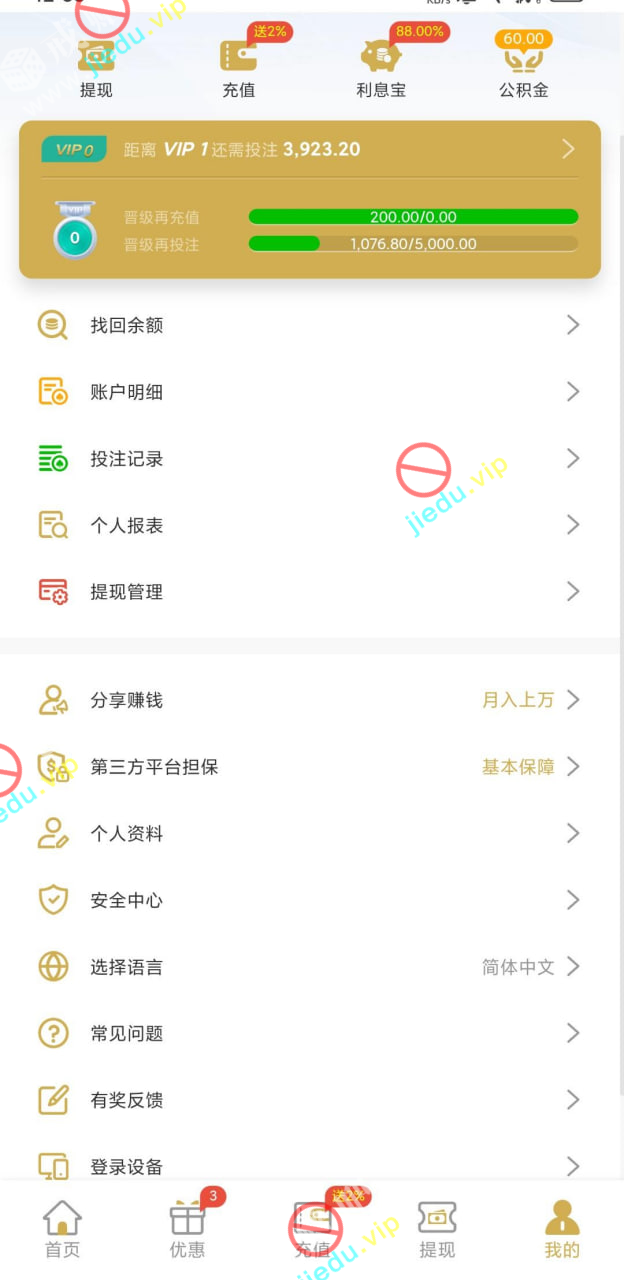Go to 提现管理 withdrawal management
This screenshot has height=1280, width=624.
click(310, 592)
